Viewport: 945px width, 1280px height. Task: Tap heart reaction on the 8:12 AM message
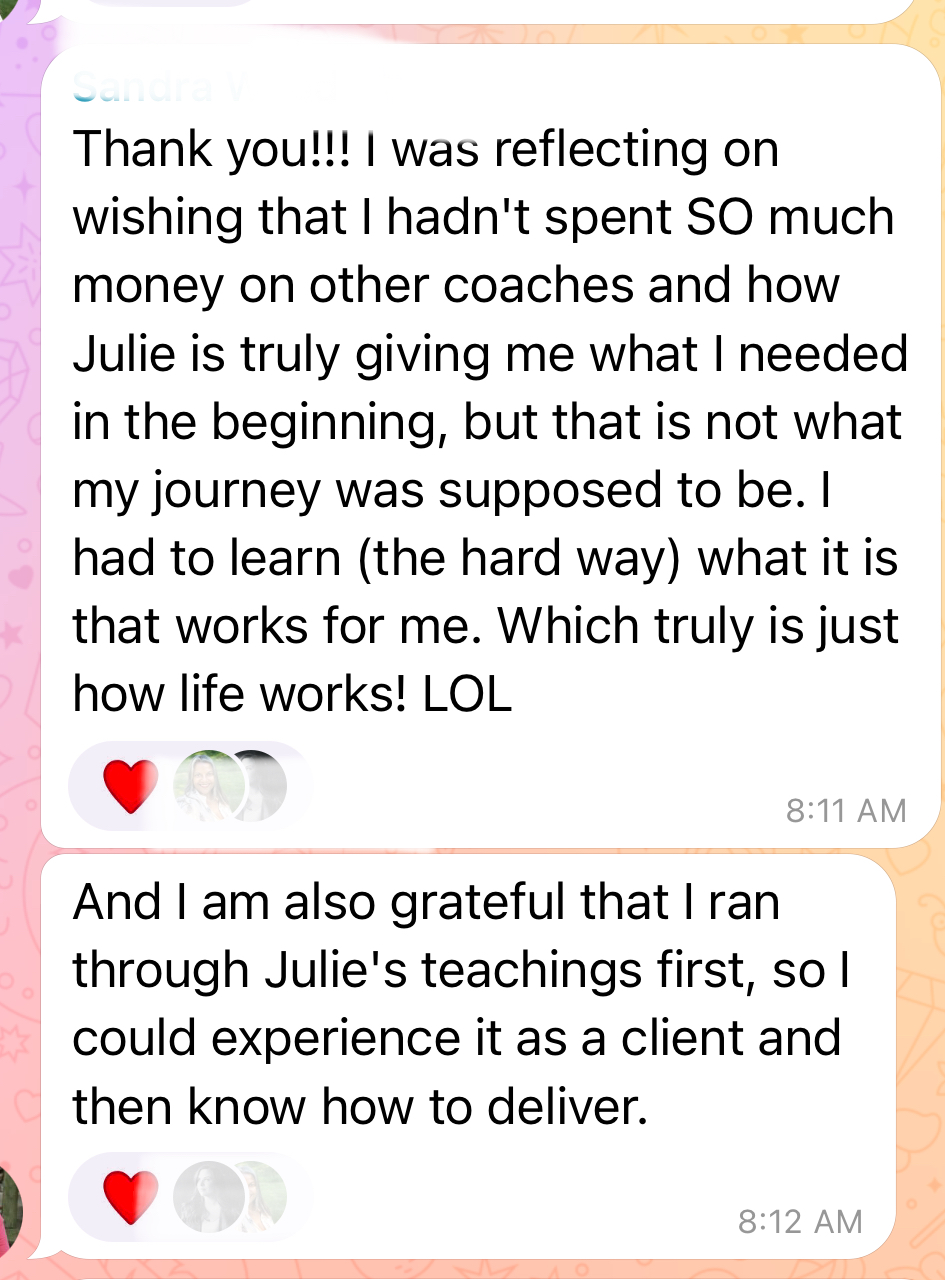click(131, 1197)
